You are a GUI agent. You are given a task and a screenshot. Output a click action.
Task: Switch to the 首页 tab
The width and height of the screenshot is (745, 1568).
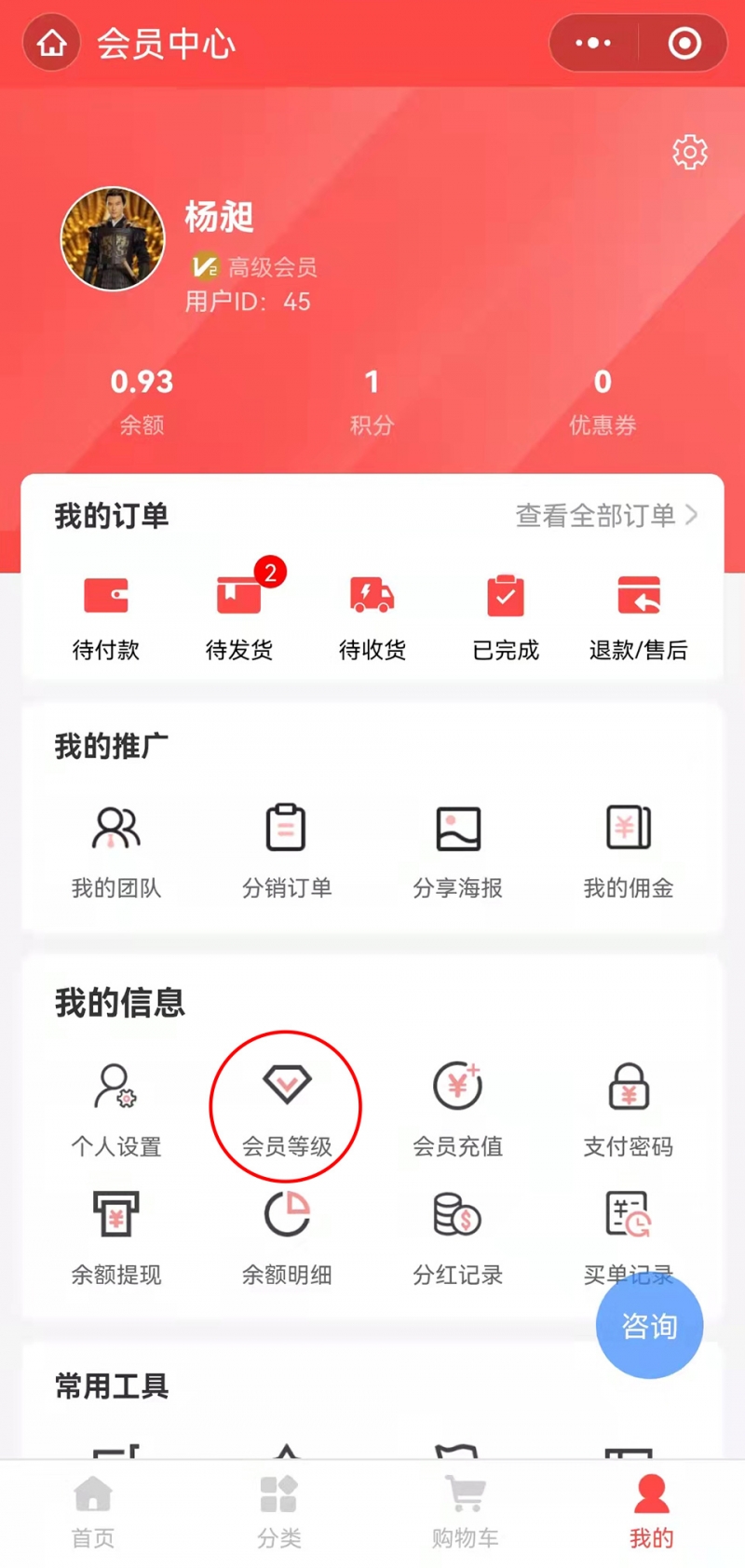coord(93,1511)
